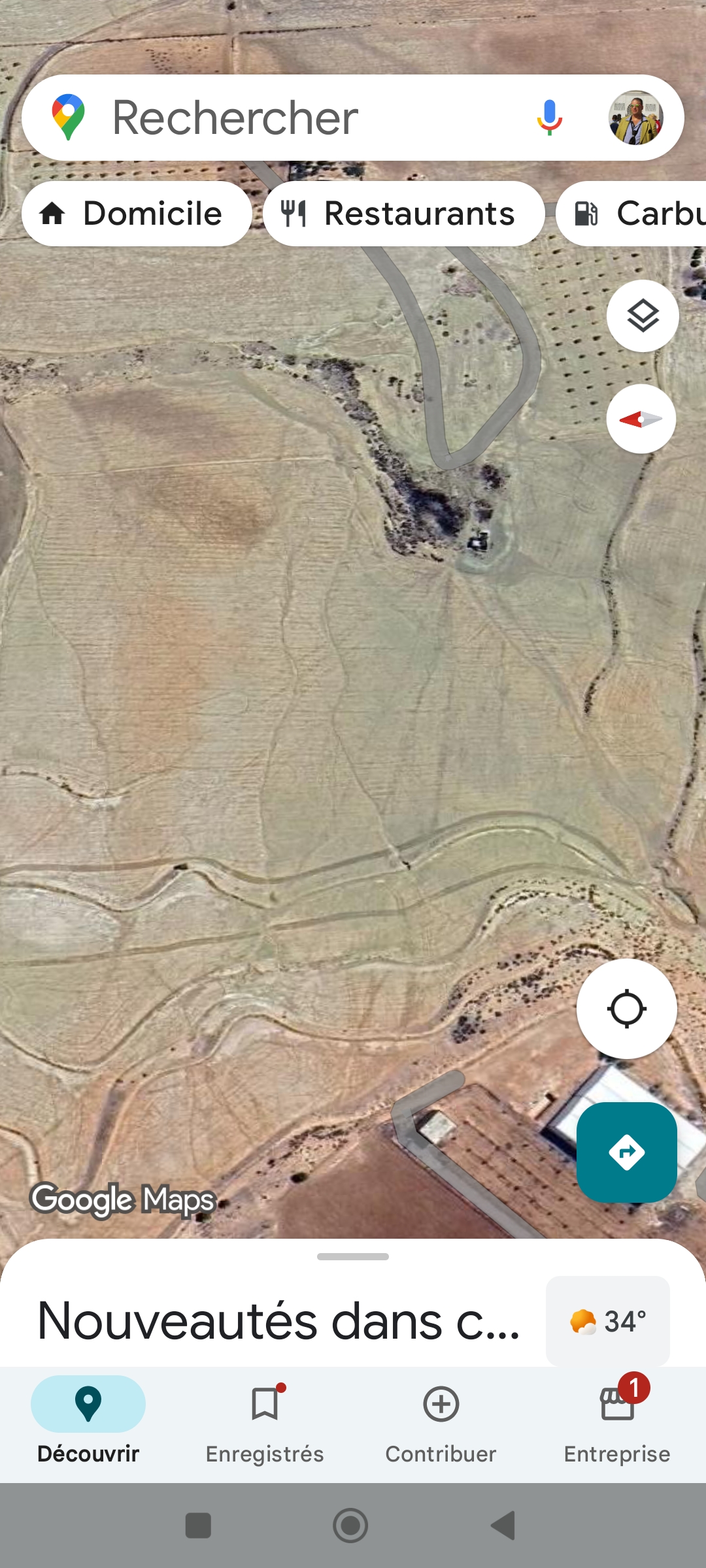706x1568 pixels.
Task: Select the Découvrir tab
Action: click(x=88, y=1424)
